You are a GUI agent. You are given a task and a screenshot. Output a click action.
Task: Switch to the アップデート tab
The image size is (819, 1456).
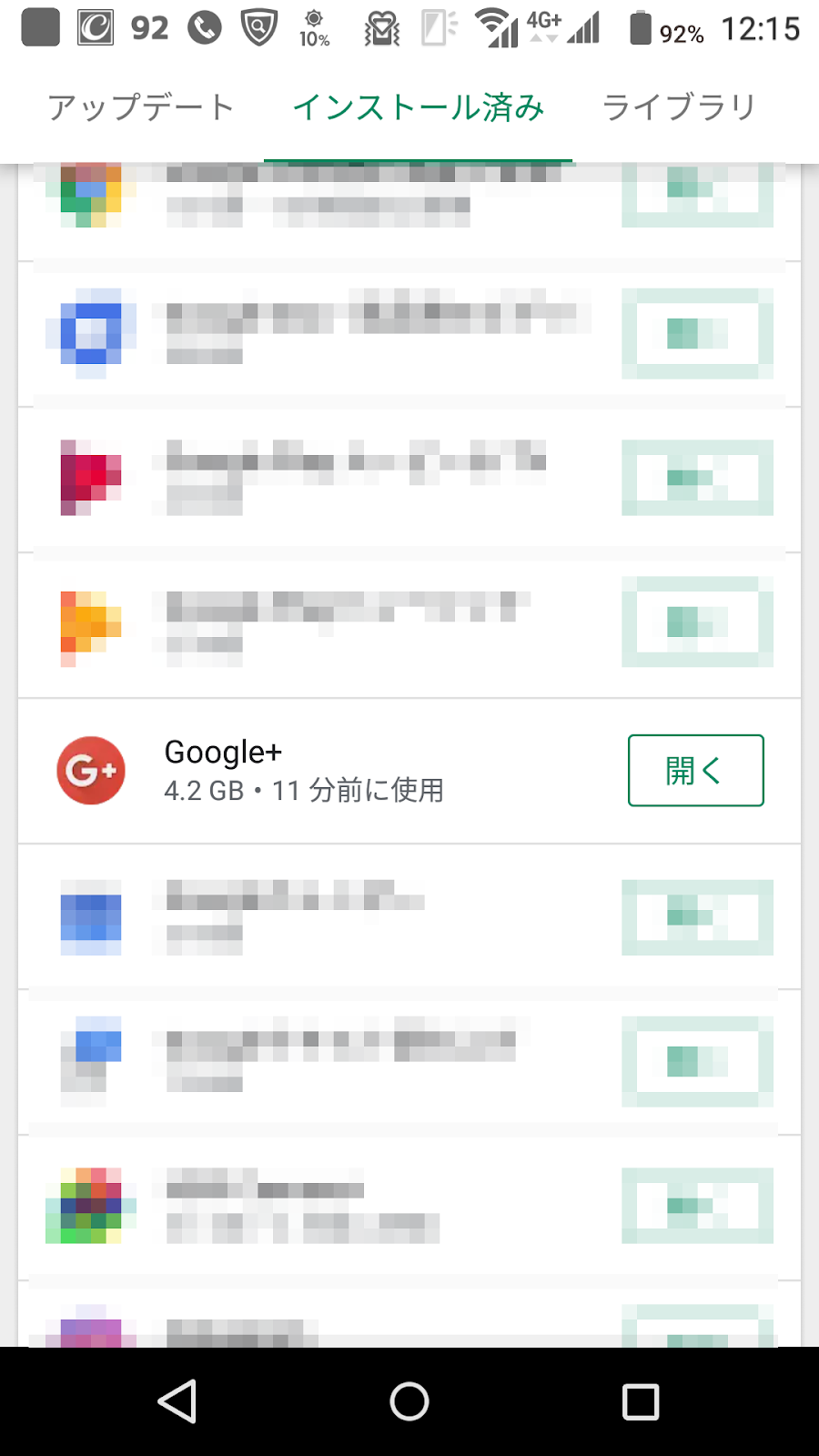141,107
